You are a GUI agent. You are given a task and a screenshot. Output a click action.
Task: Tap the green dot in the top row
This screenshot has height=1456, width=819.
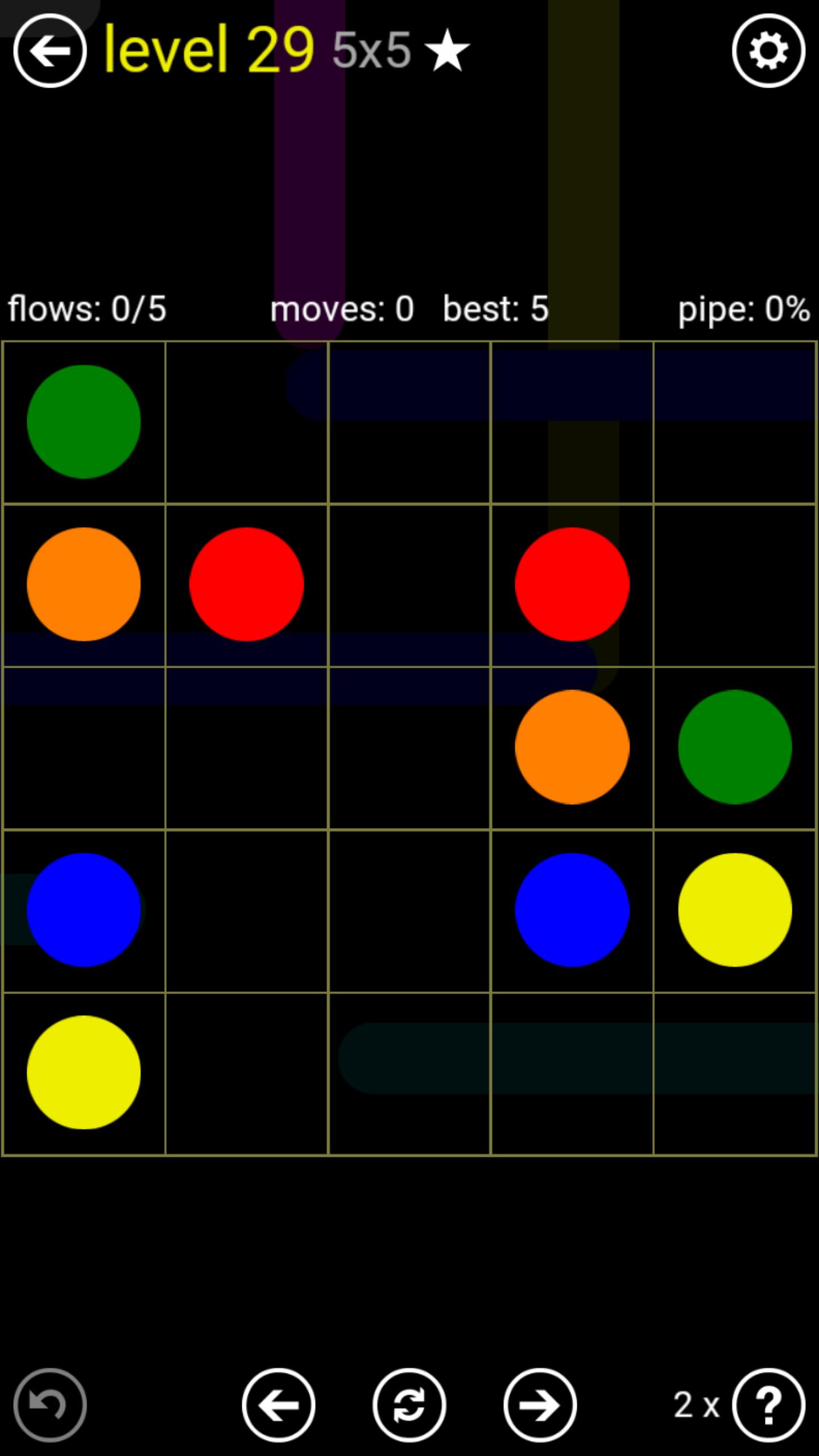(x=84, y=421)
